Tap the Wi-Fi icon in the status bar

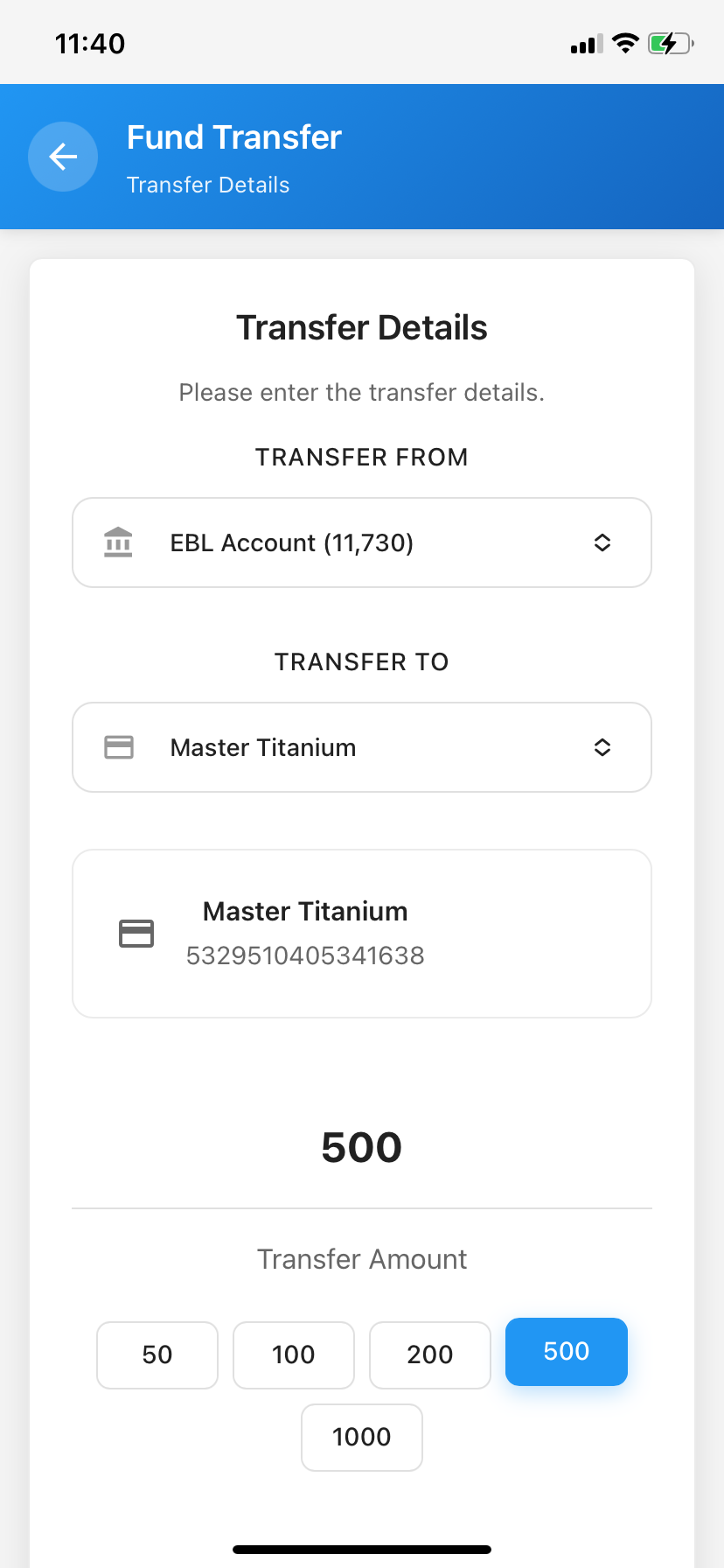coord(624,42)
